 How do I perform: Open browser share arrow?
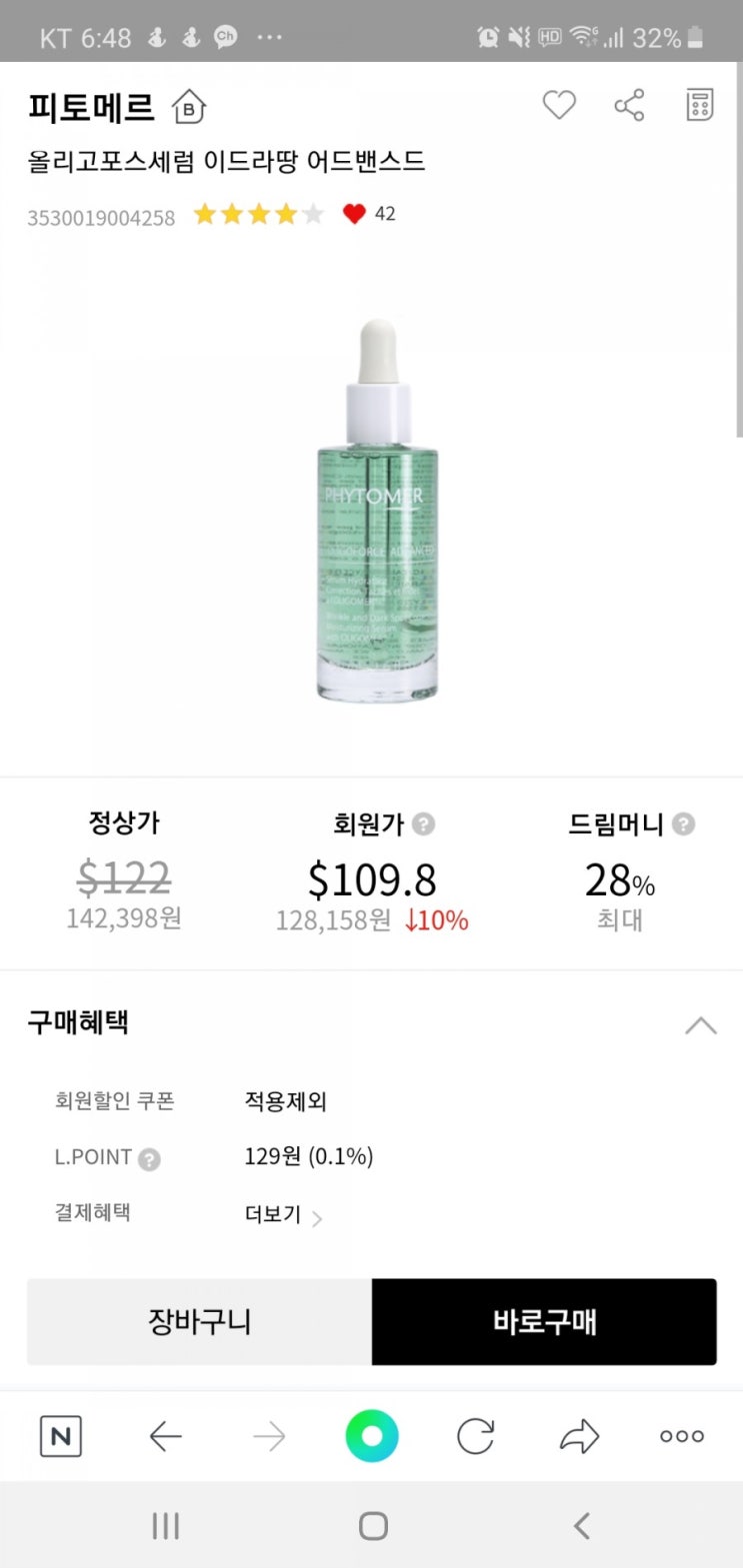click(579, 1437)
